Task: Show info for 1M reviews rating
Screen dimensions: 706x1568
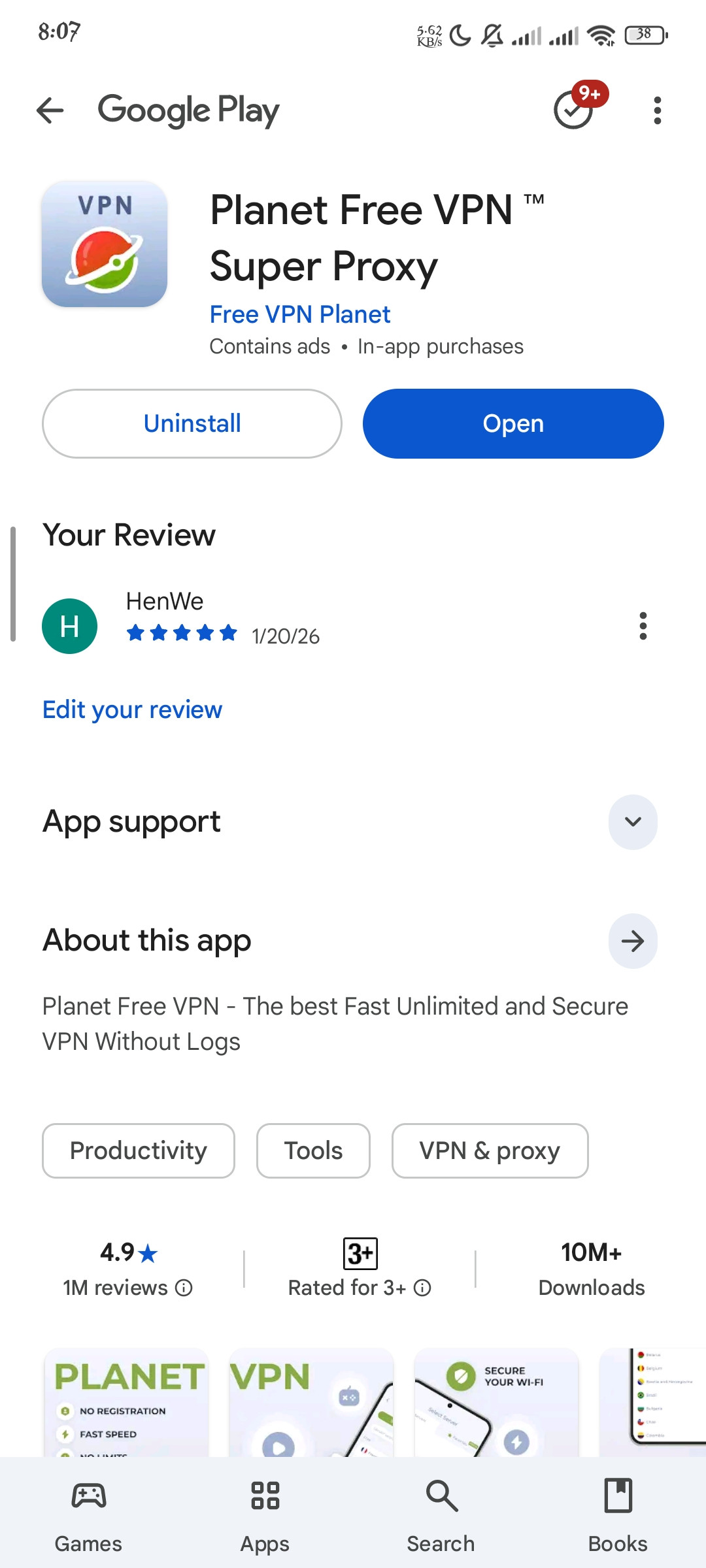Action: pyautogui.click(x=184, y=1288)
